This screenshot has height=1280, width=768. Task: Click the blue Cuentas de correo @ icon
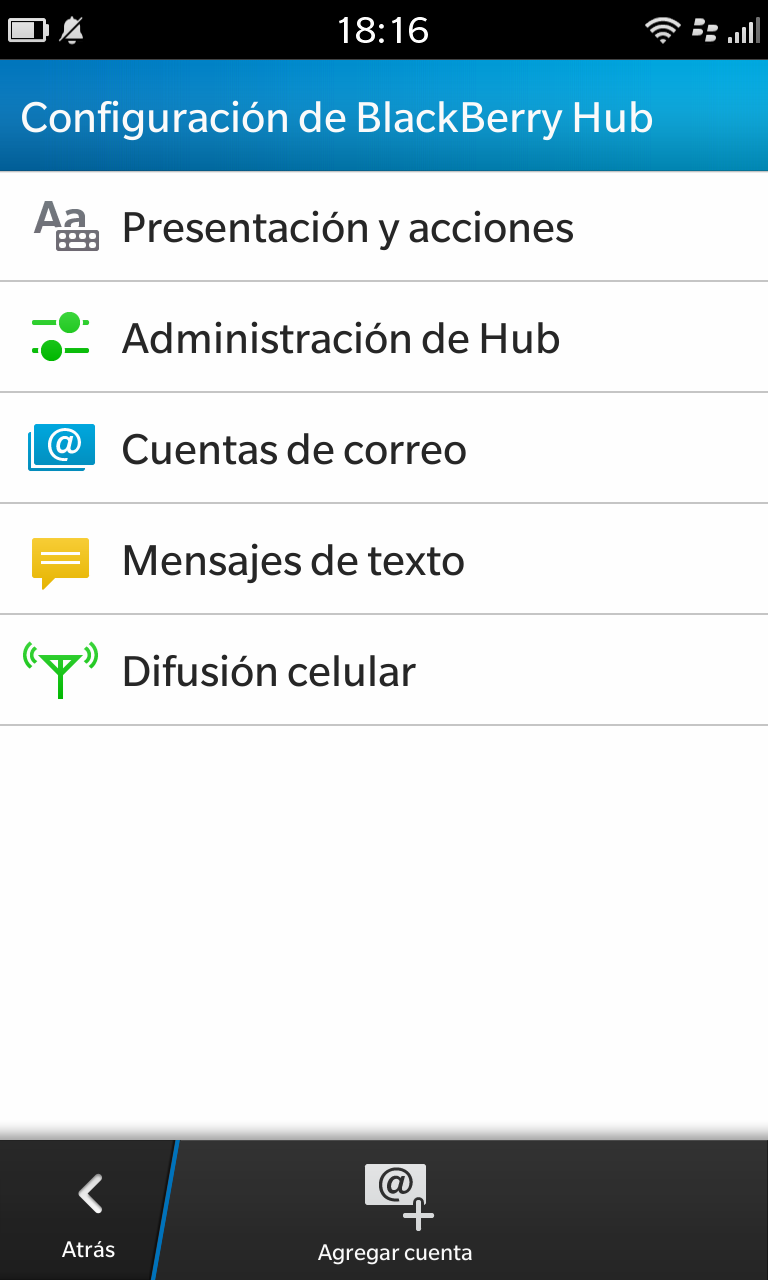[60, 448]
